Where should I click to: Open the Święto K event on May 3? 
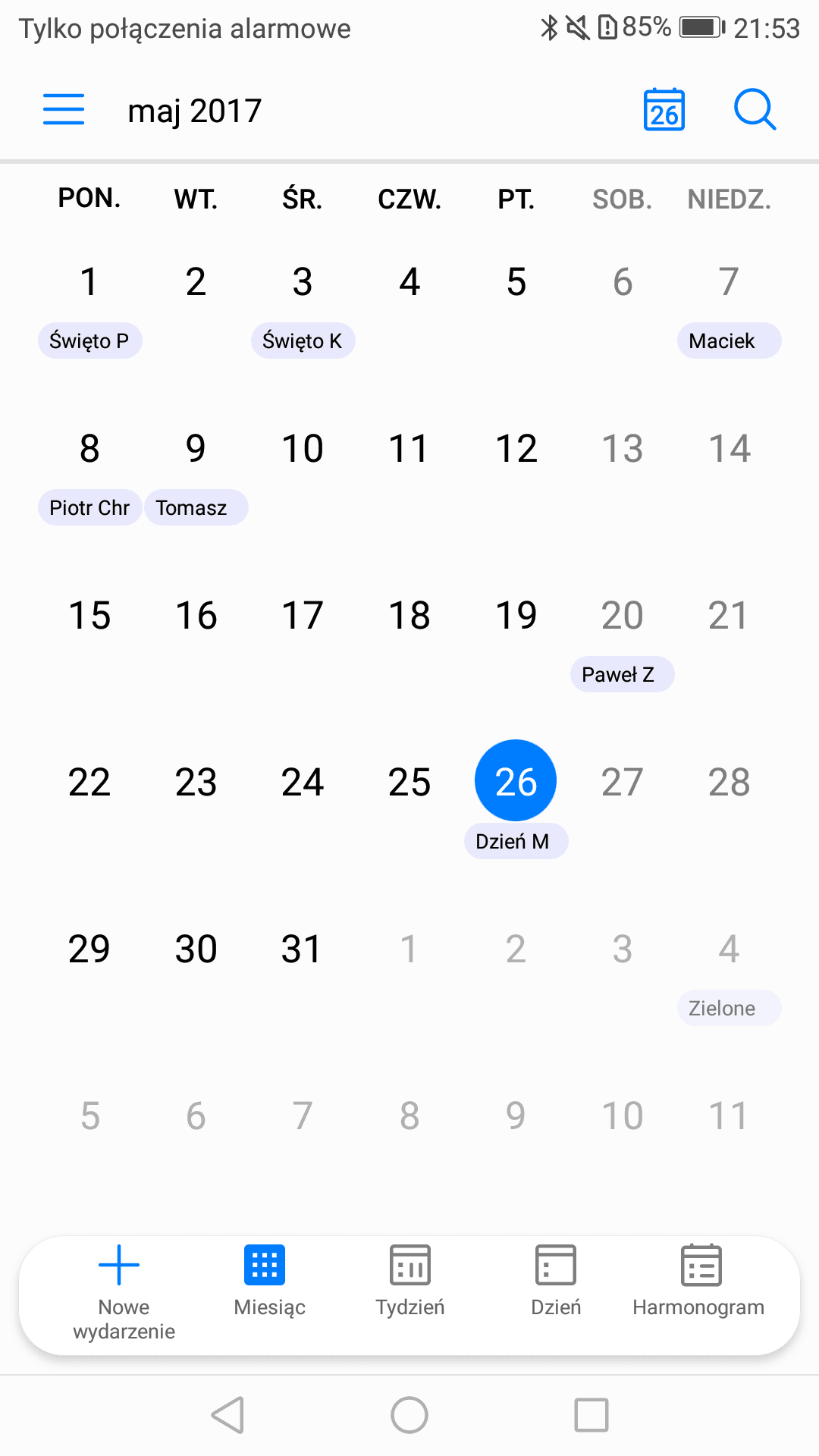[303, 340]
